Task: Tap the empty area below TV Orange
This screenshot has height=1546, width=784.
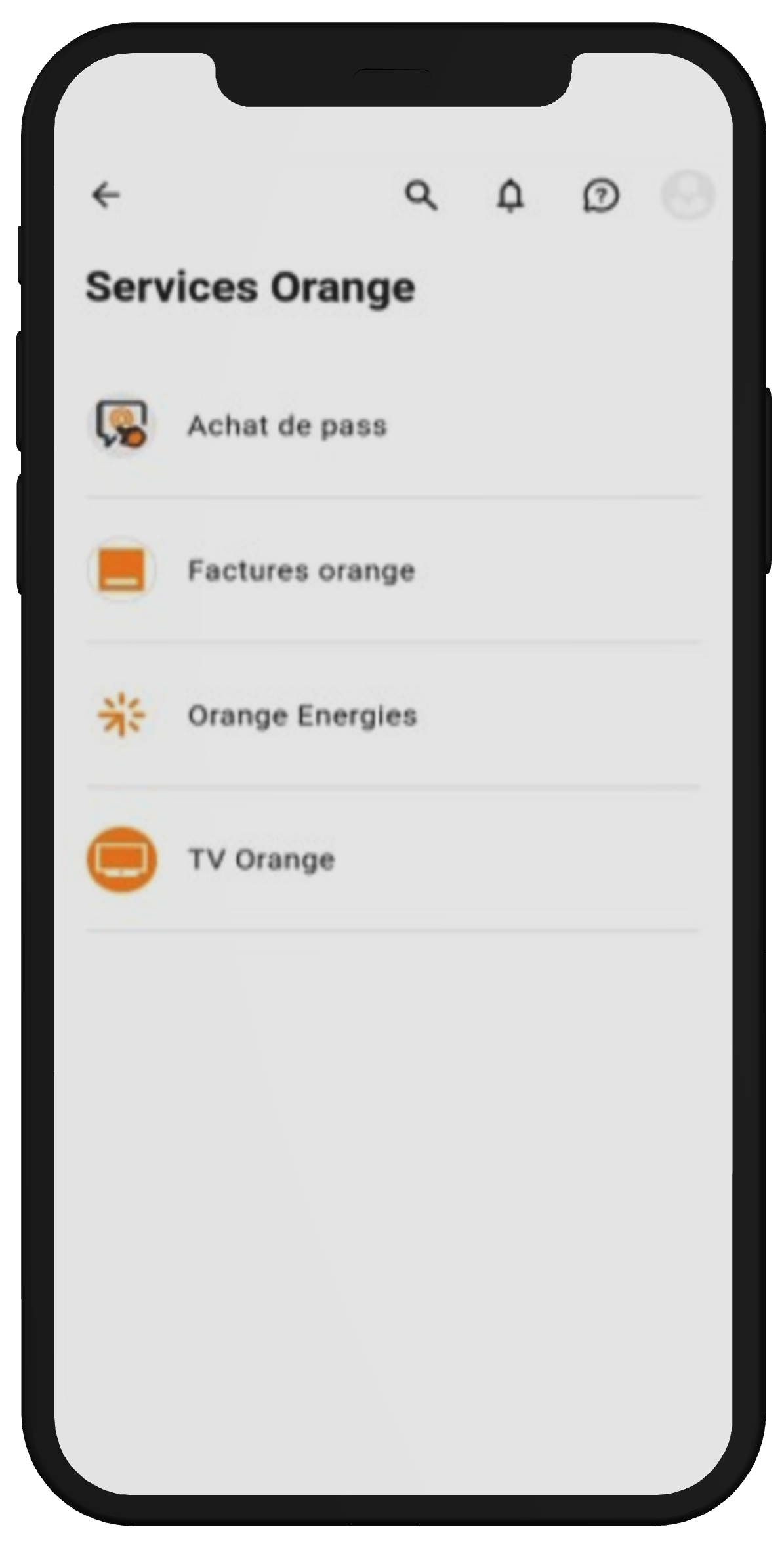Action: pos(392,1116)
